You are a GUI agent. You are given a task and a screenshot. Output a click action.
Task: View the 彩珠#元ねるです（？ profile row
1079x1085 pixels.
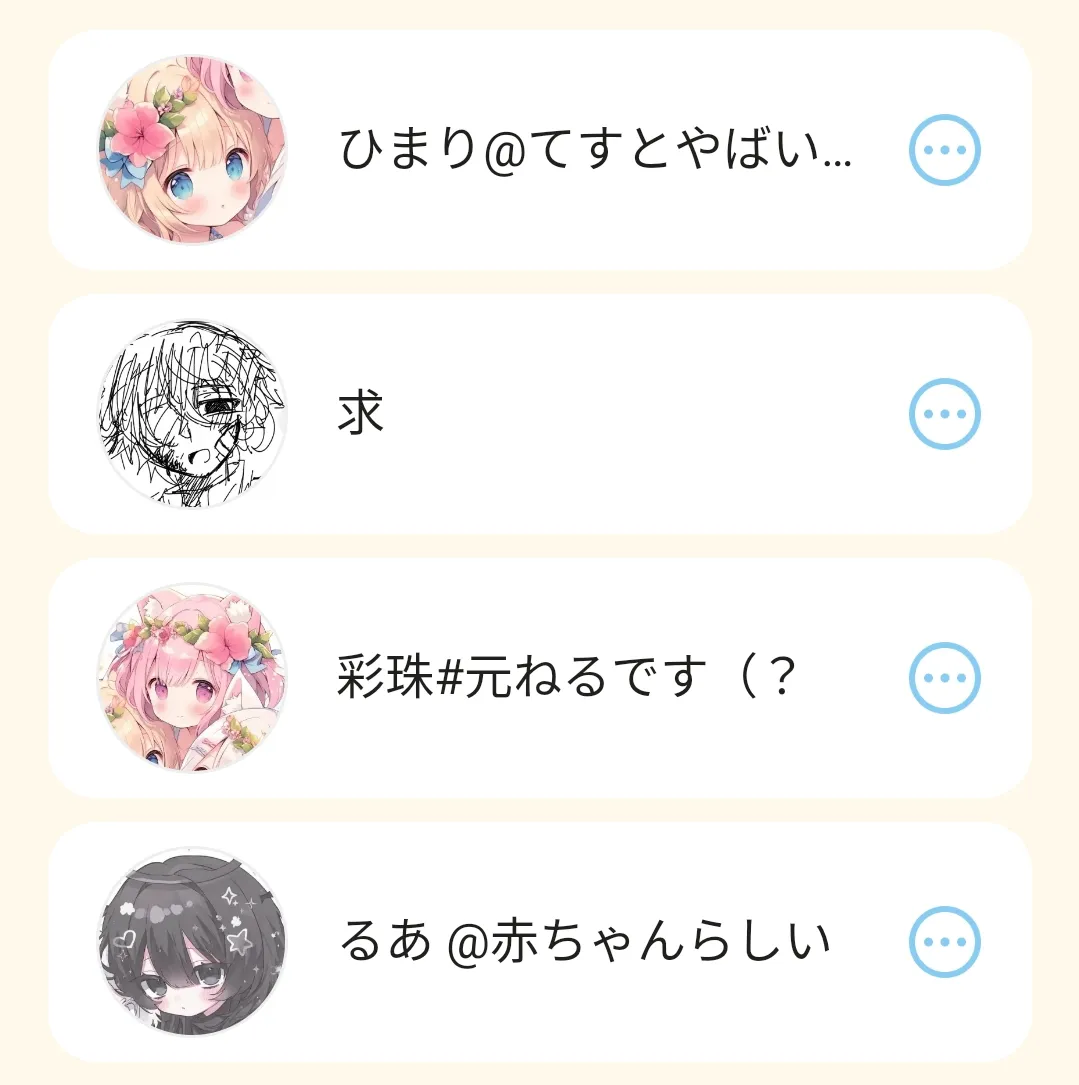coord(539,677)
